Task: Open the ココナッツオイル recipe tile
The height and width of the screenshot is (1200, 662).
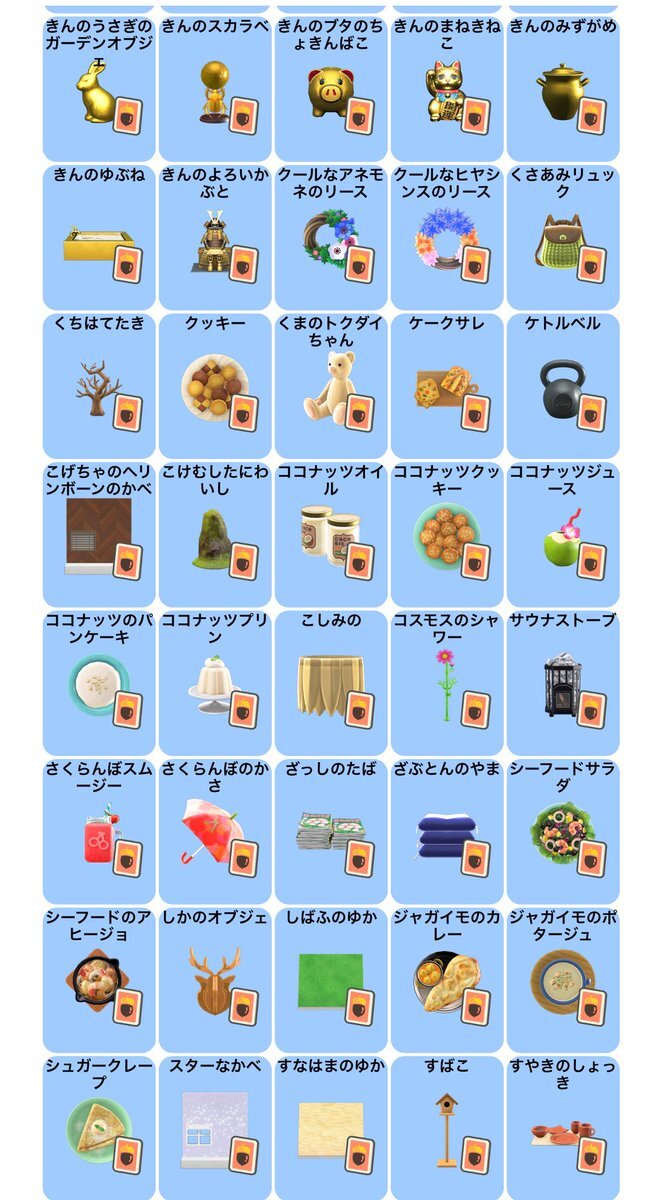Action: tap(331, 534)
